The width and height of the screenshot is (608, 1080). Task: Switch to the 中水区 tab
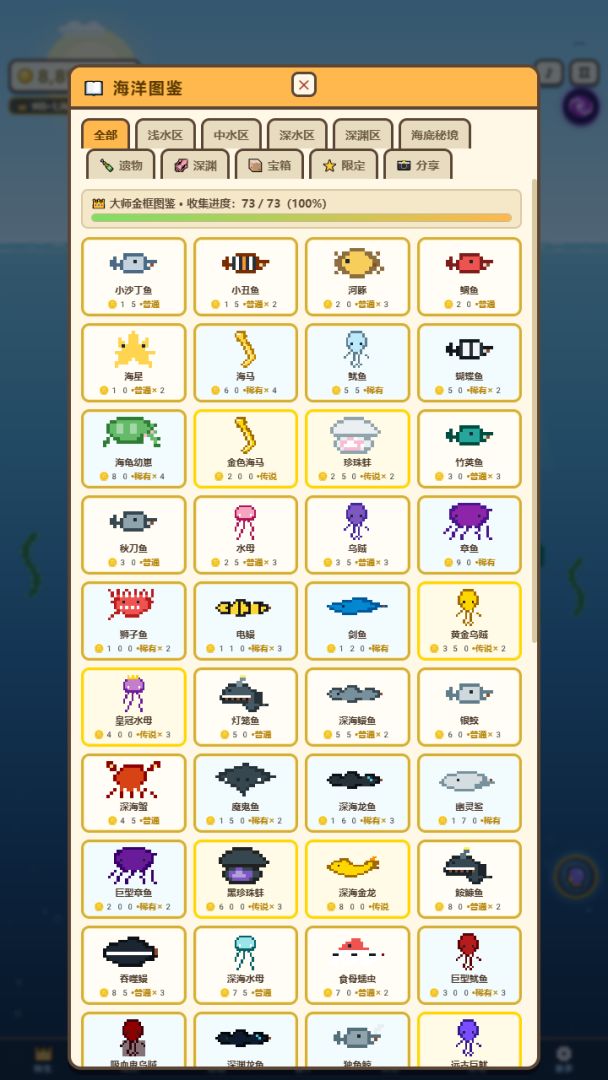point(231,134)
